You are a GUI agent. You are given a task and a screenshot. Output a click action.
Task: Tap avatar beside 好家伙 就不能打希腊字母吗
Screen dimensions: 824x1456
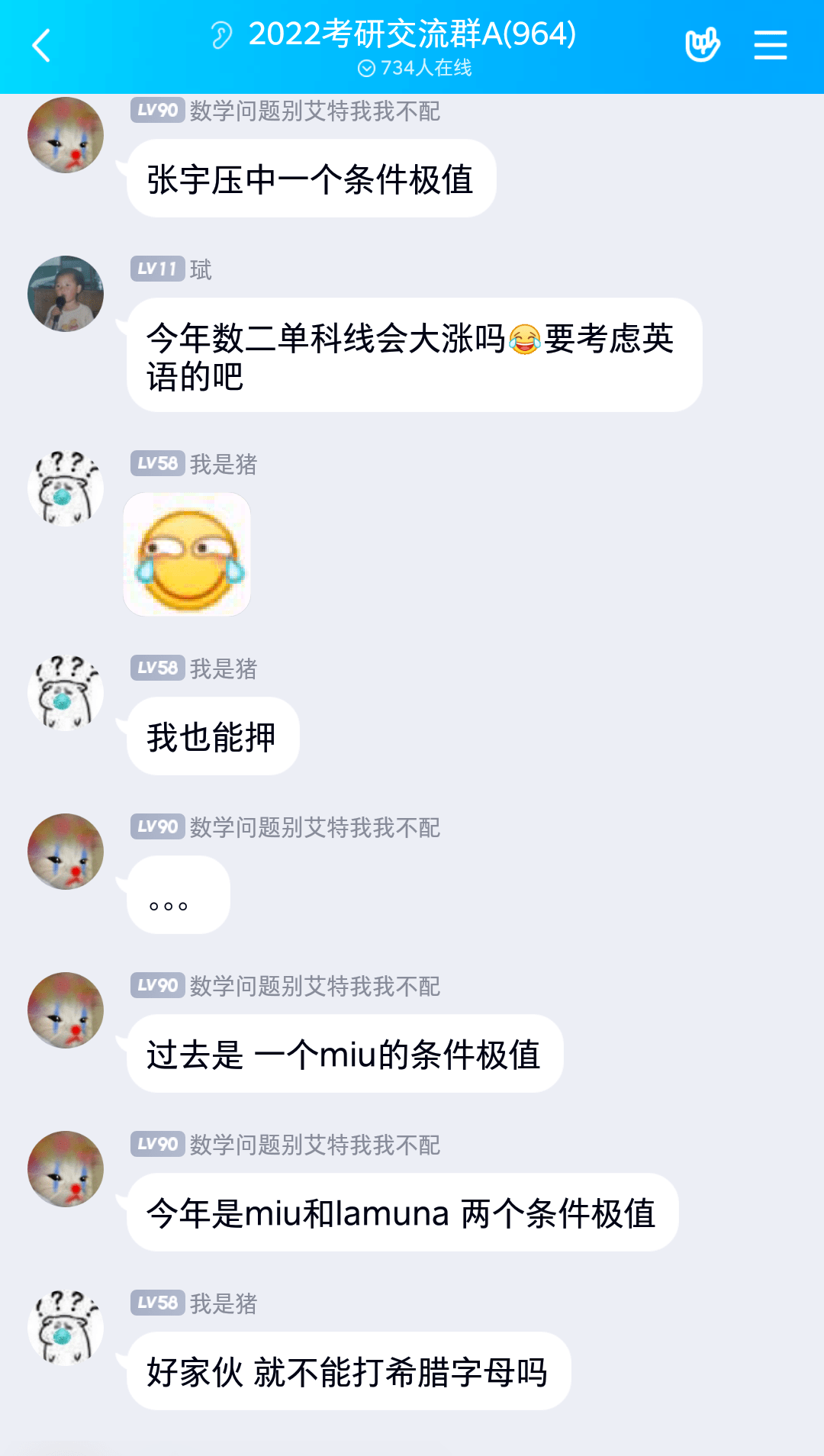tap(66, 1327)
